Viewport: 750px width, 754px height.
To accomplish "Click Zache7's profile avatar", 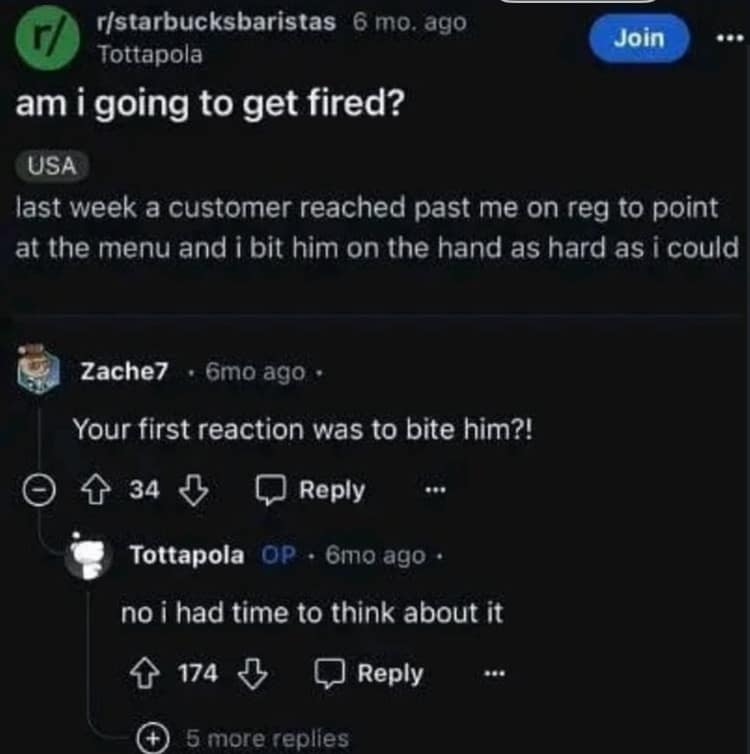I will (x=36, y=369).
